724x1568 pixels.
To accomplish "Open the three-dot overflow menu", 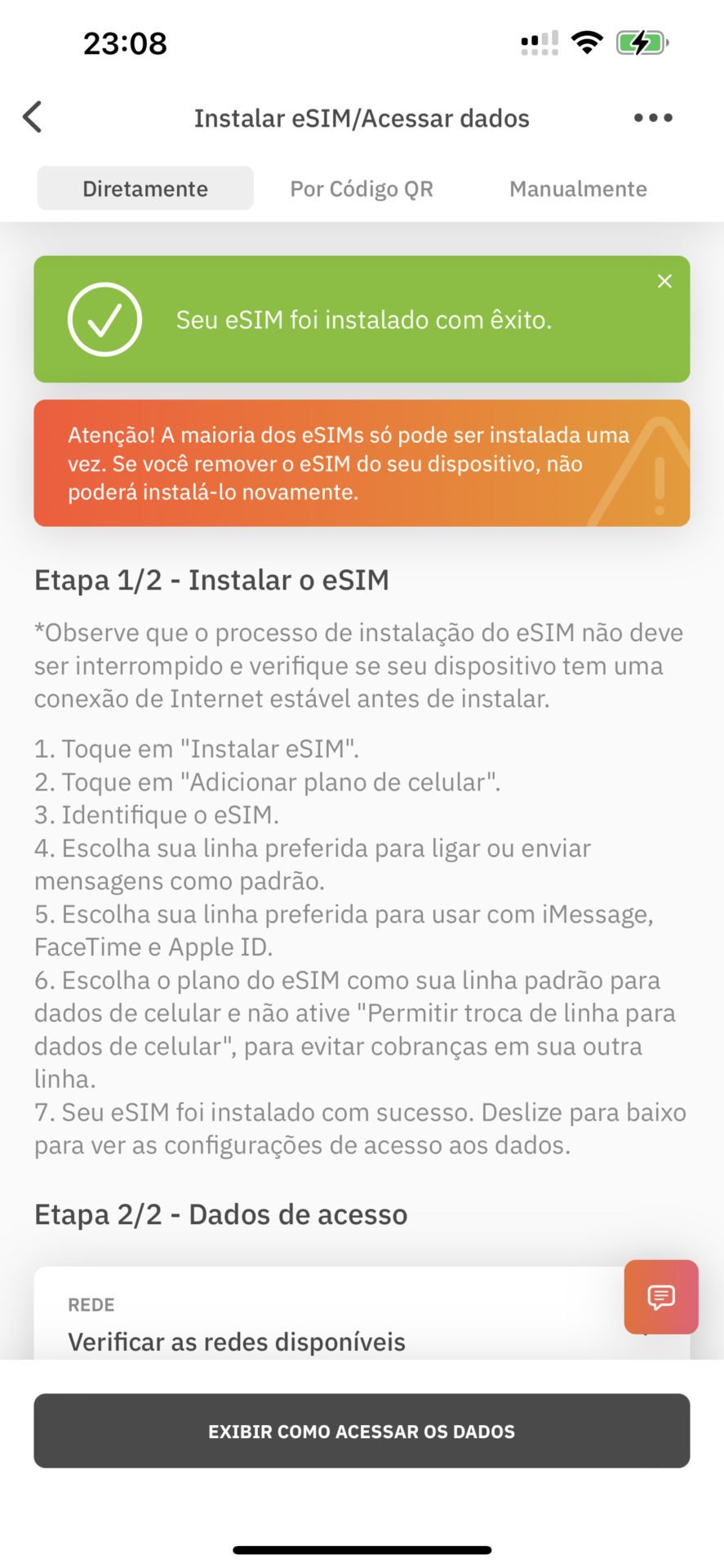I will pyautogui.click(x=653, y=118).
